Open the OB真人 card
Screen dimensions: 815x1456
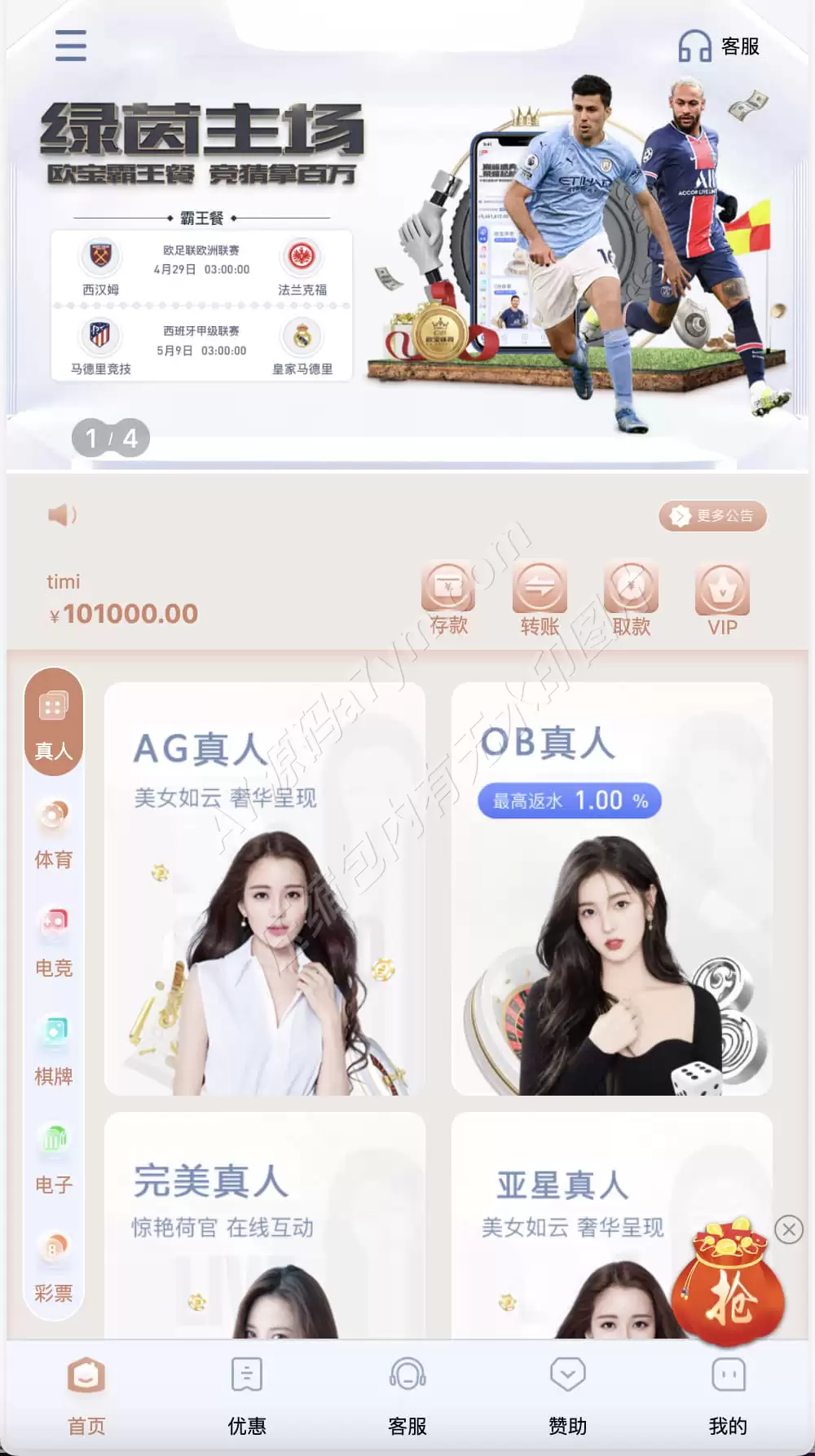pyautogui.click(x=612, y=889)
